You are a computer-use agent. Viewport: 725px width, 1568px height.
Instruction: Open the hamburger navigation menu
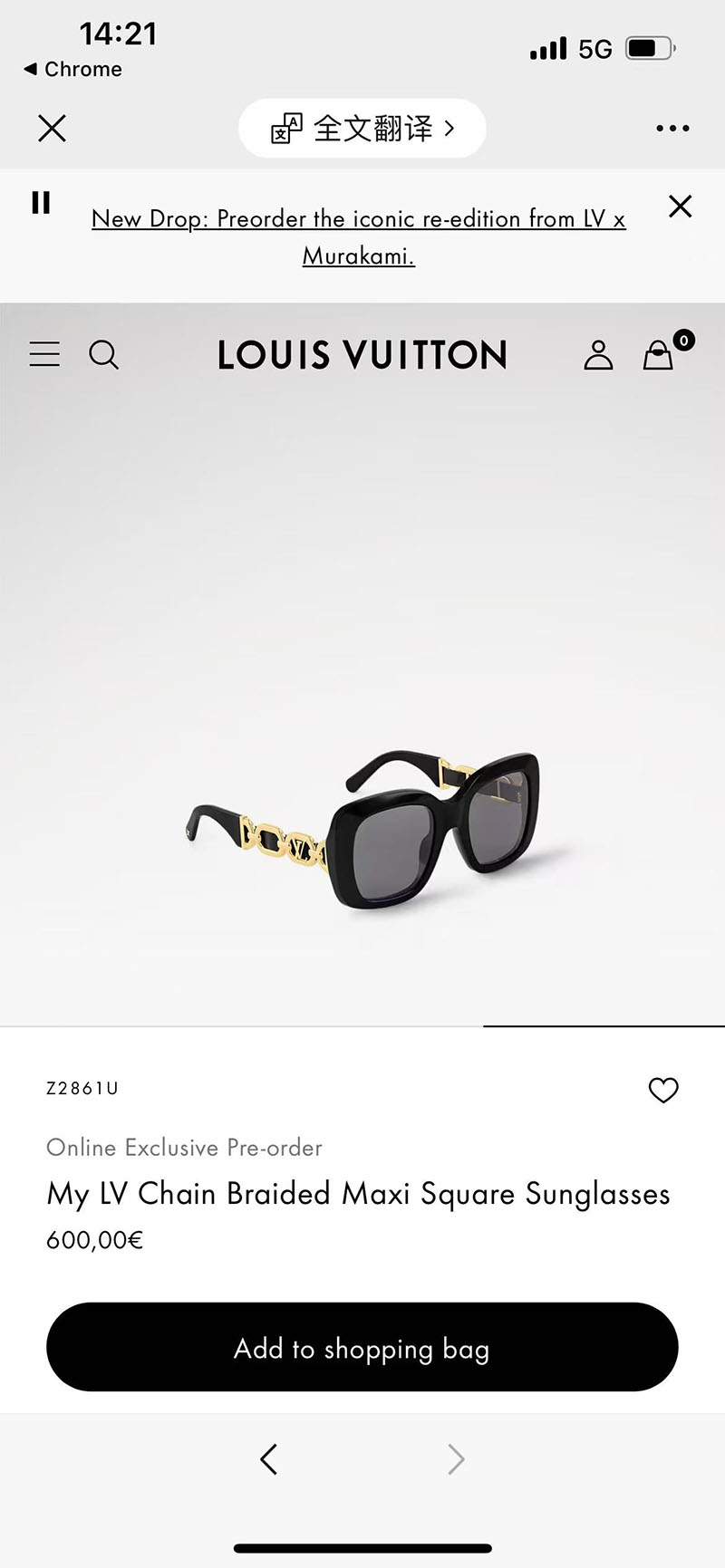[44, 354]
